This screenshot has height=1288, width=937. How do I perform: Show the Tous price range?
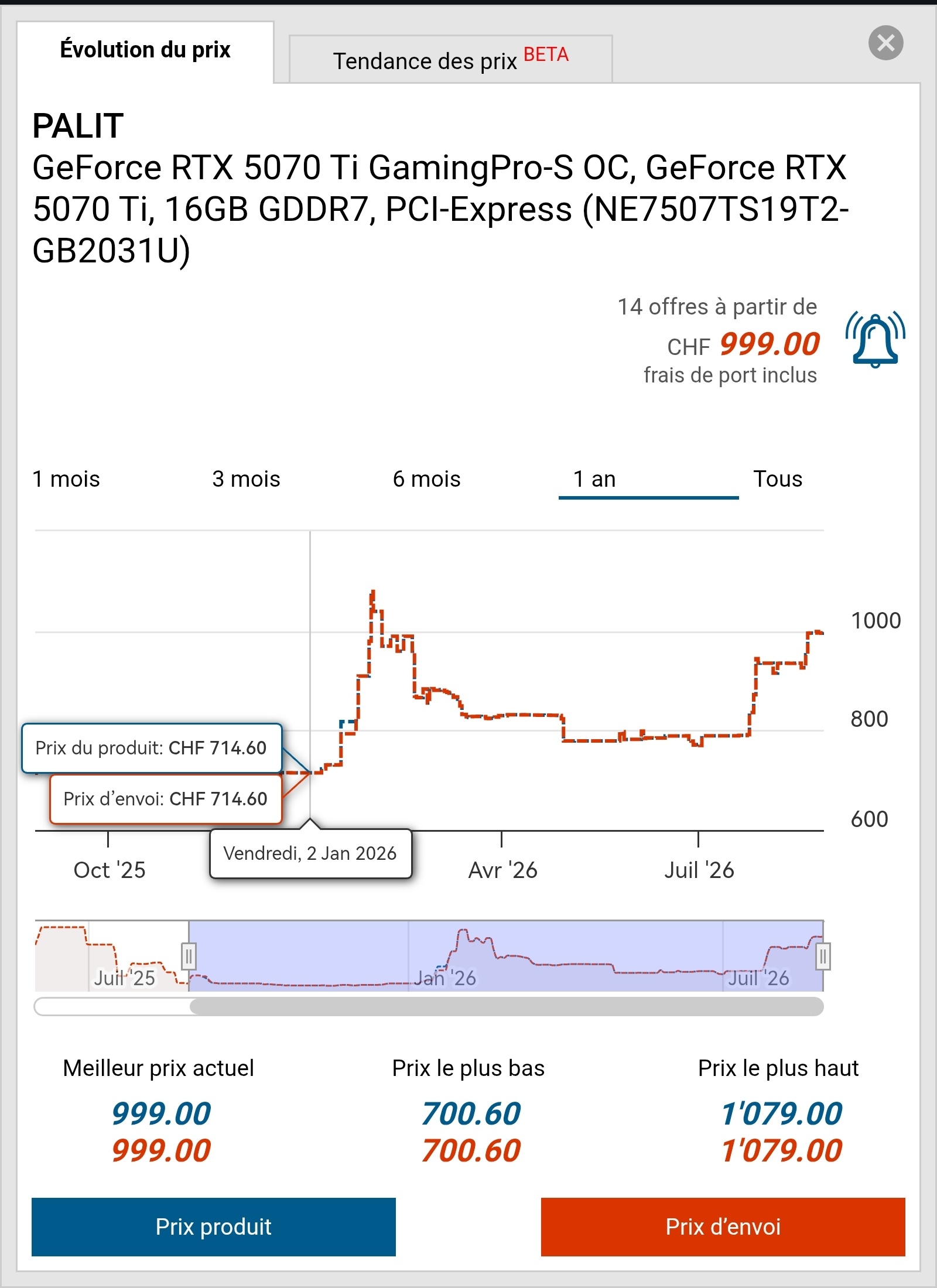click(777, 479)
